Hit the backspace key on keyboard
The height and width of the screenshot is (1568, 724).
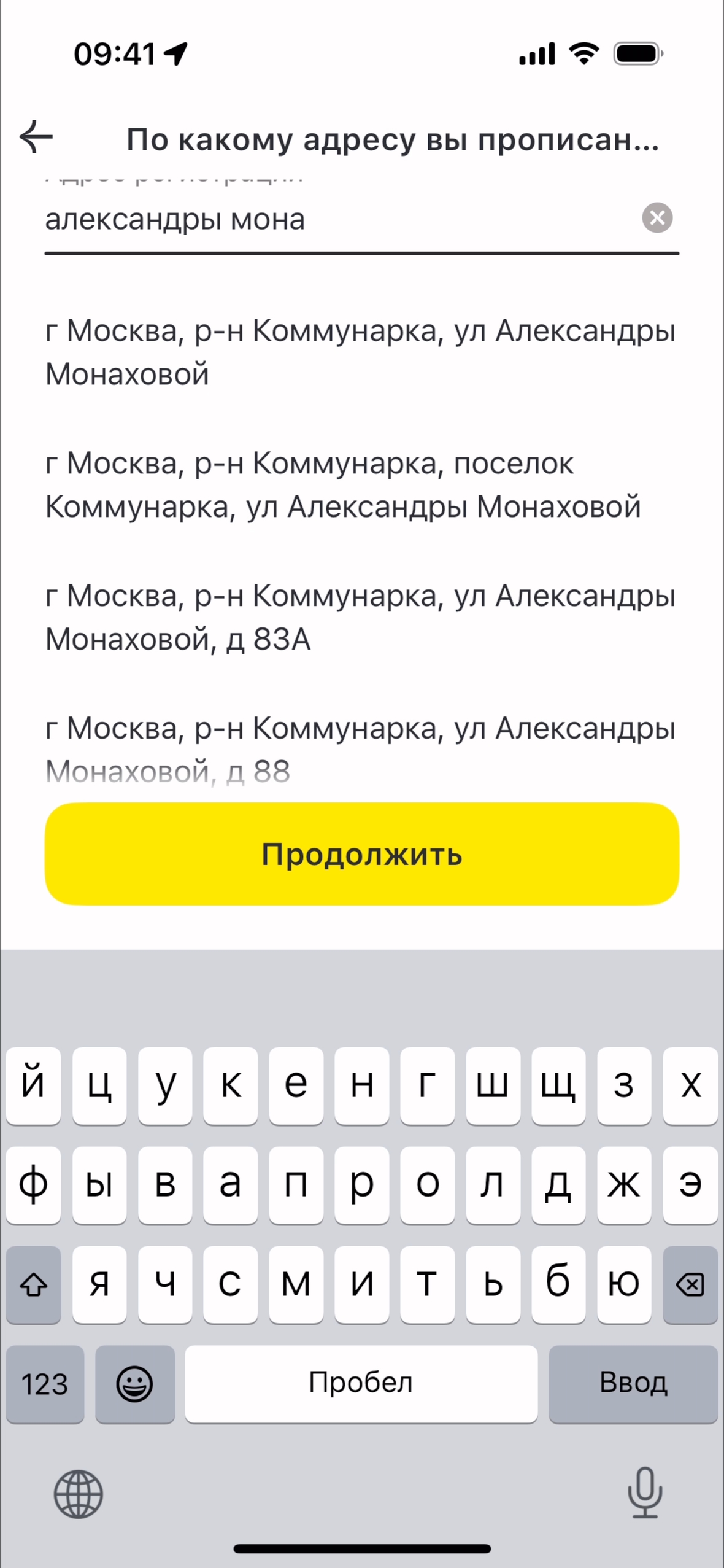[x=690, y=1284]
